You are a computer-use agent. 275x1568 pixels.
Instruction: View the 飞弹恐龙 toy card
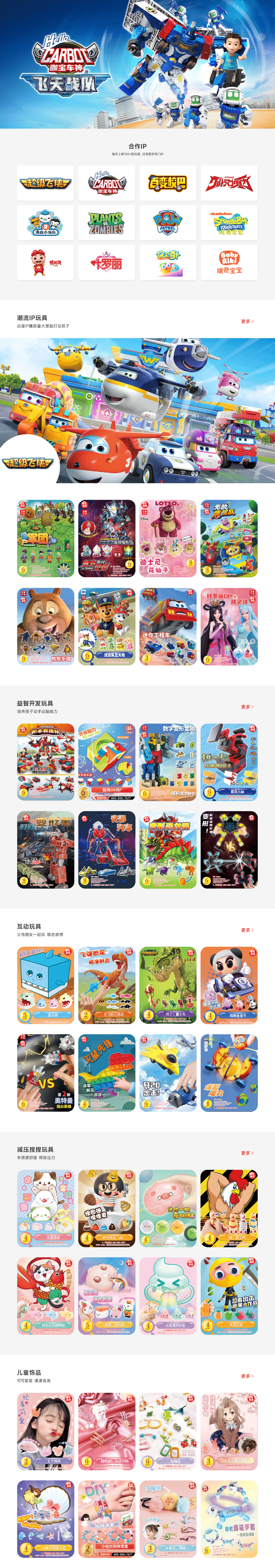(x=107, y=985)
